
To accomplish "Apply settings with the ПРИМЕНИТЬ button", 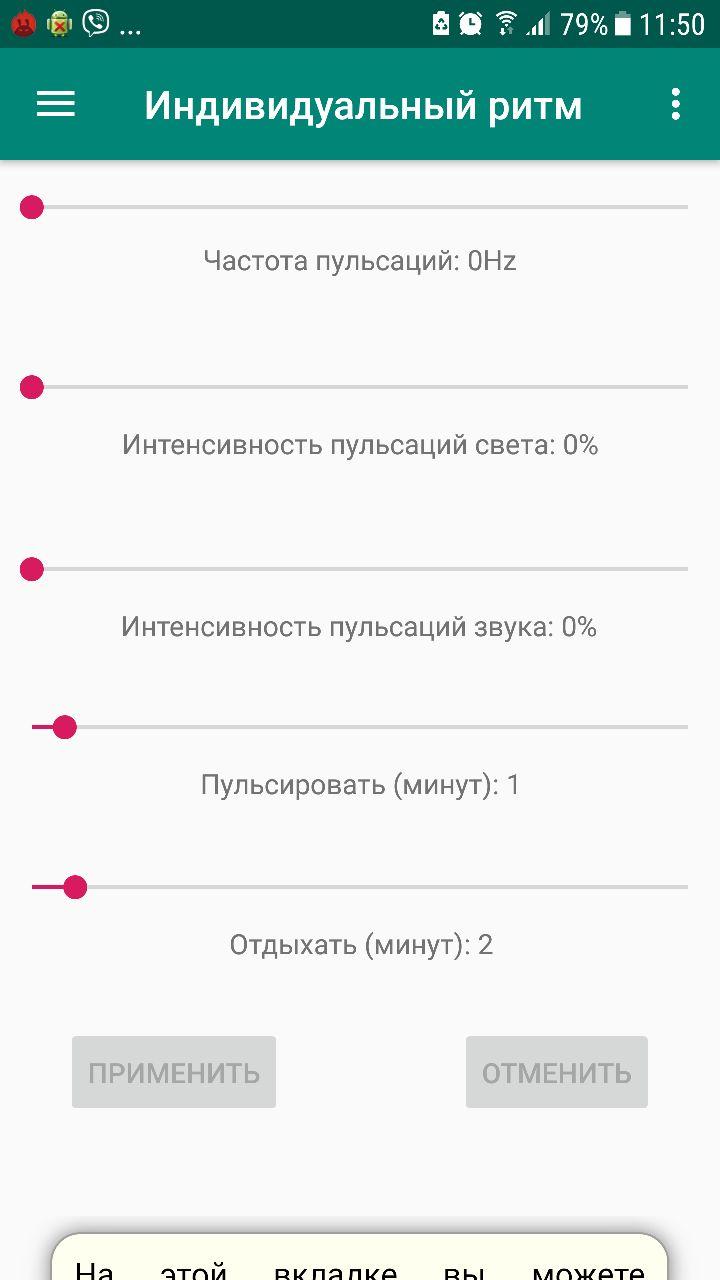I will 174,1072.
